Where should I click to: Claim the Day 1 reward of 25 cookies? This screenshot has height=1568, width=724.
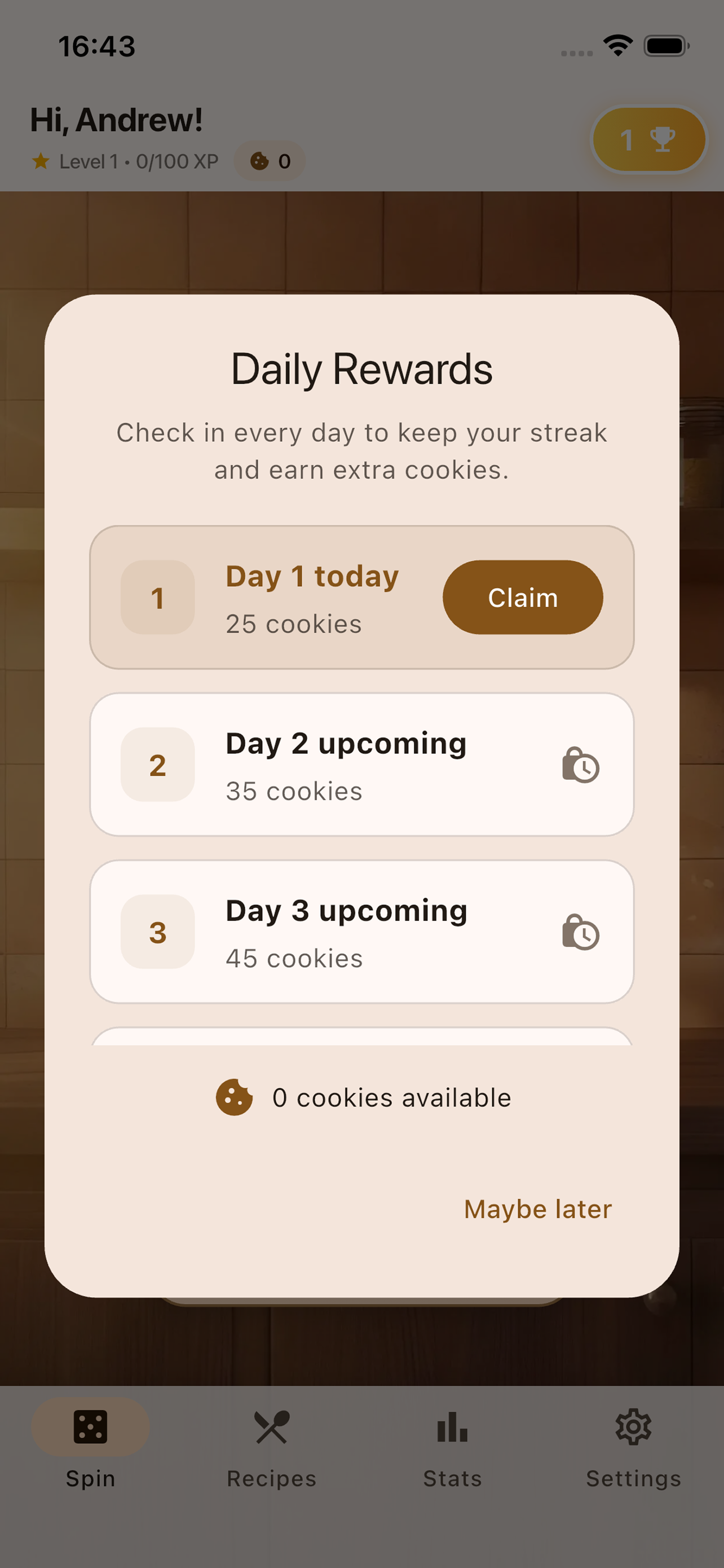click(x=523, y=597)
